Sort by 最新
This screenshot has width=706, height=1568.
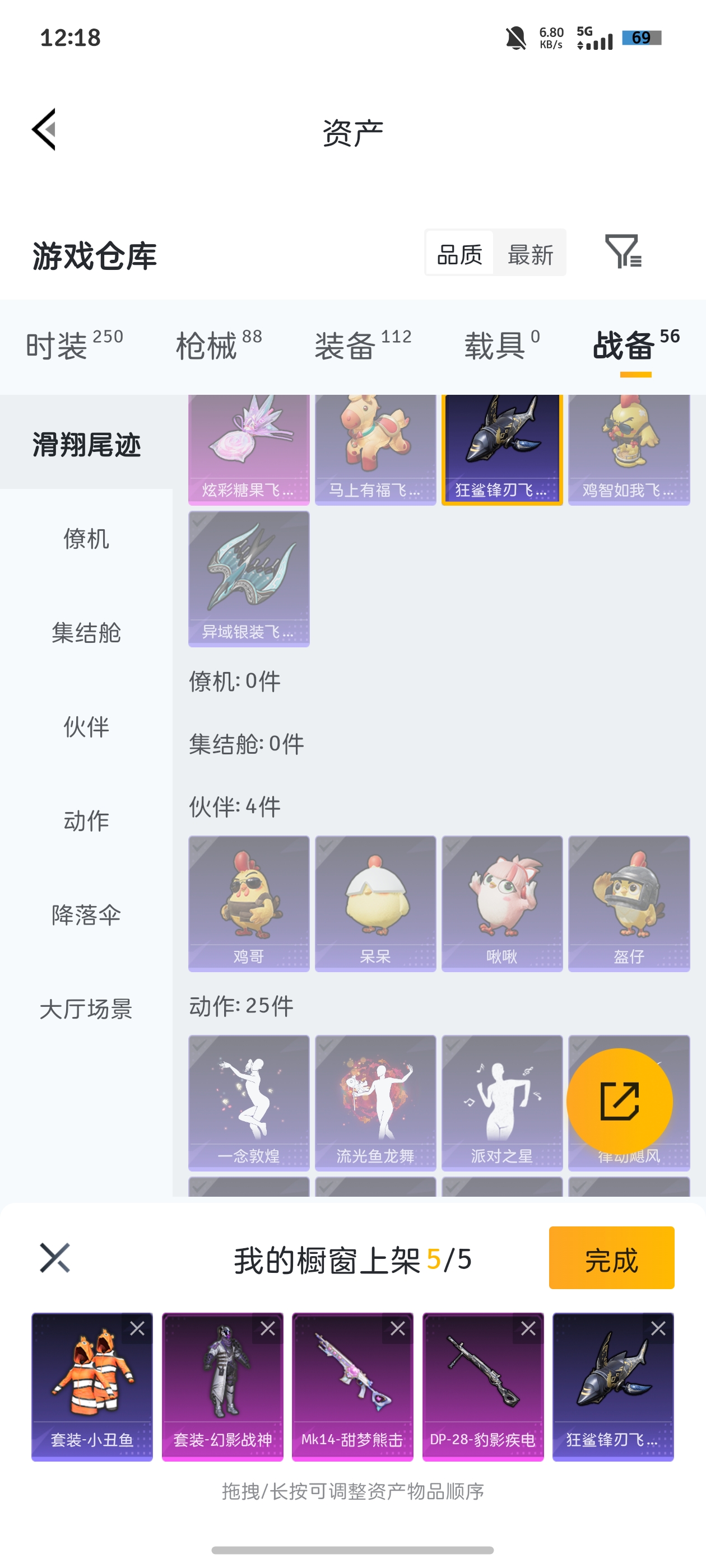click(530, 253)
